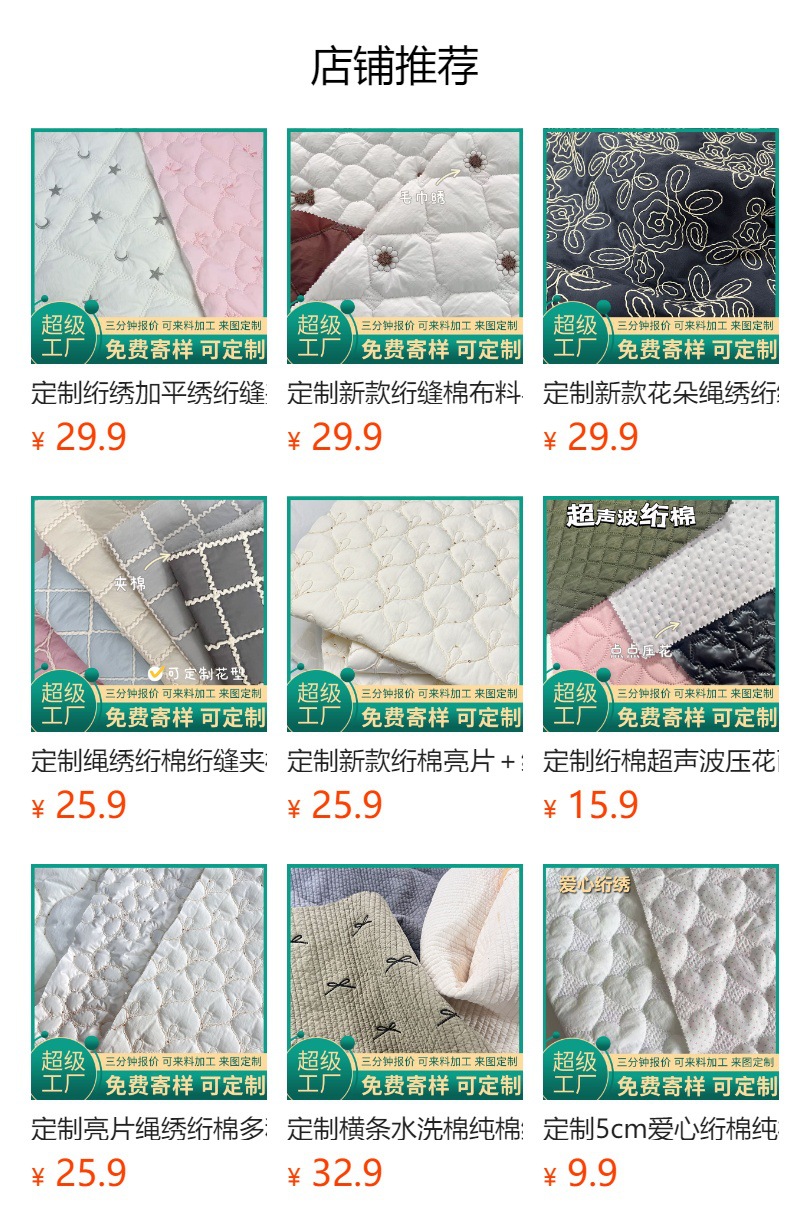Select the 定制绳绣绗棉绗缝夹棉 product
Viewport: 790px width, 1232px height.
tap(149, 615)
